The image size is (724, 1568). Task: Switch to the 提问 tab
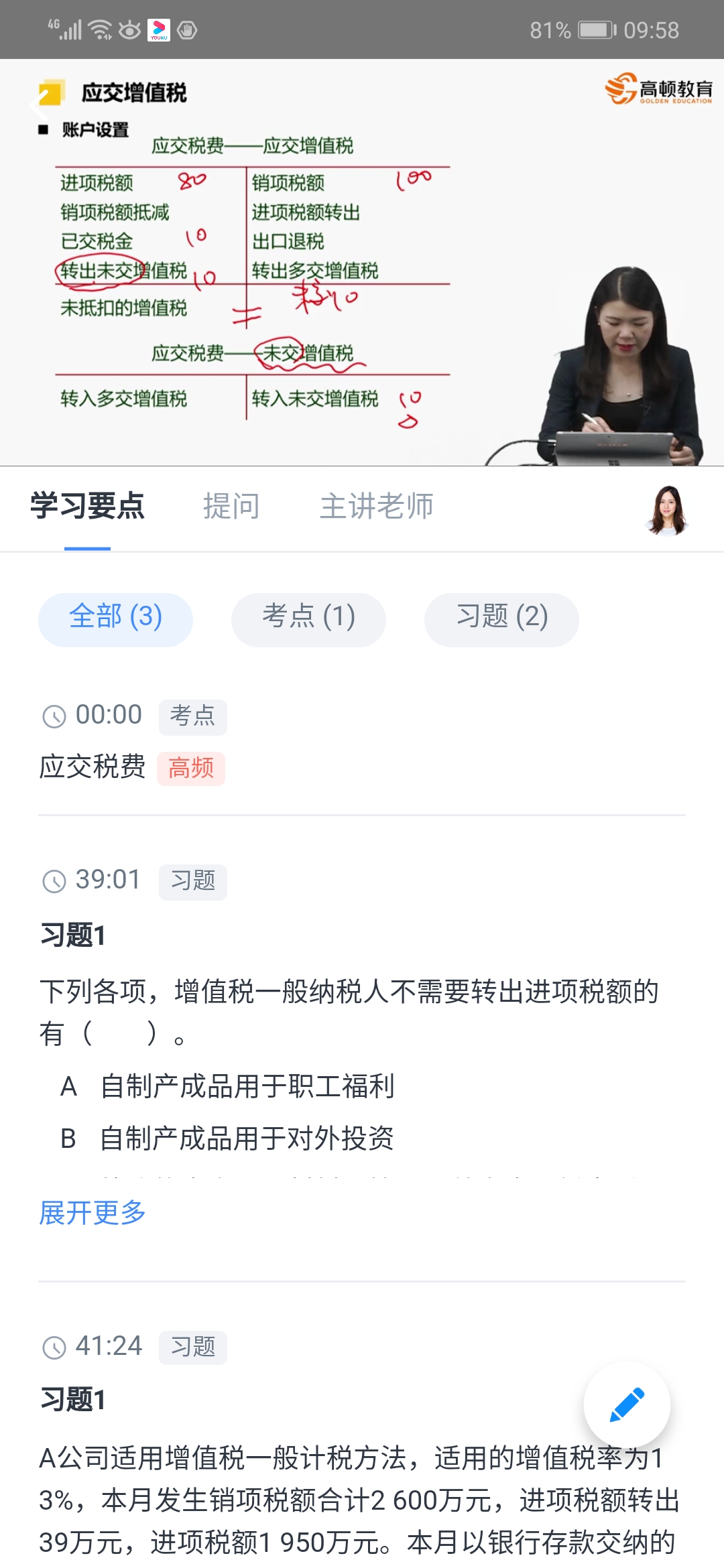pos(231,506)
